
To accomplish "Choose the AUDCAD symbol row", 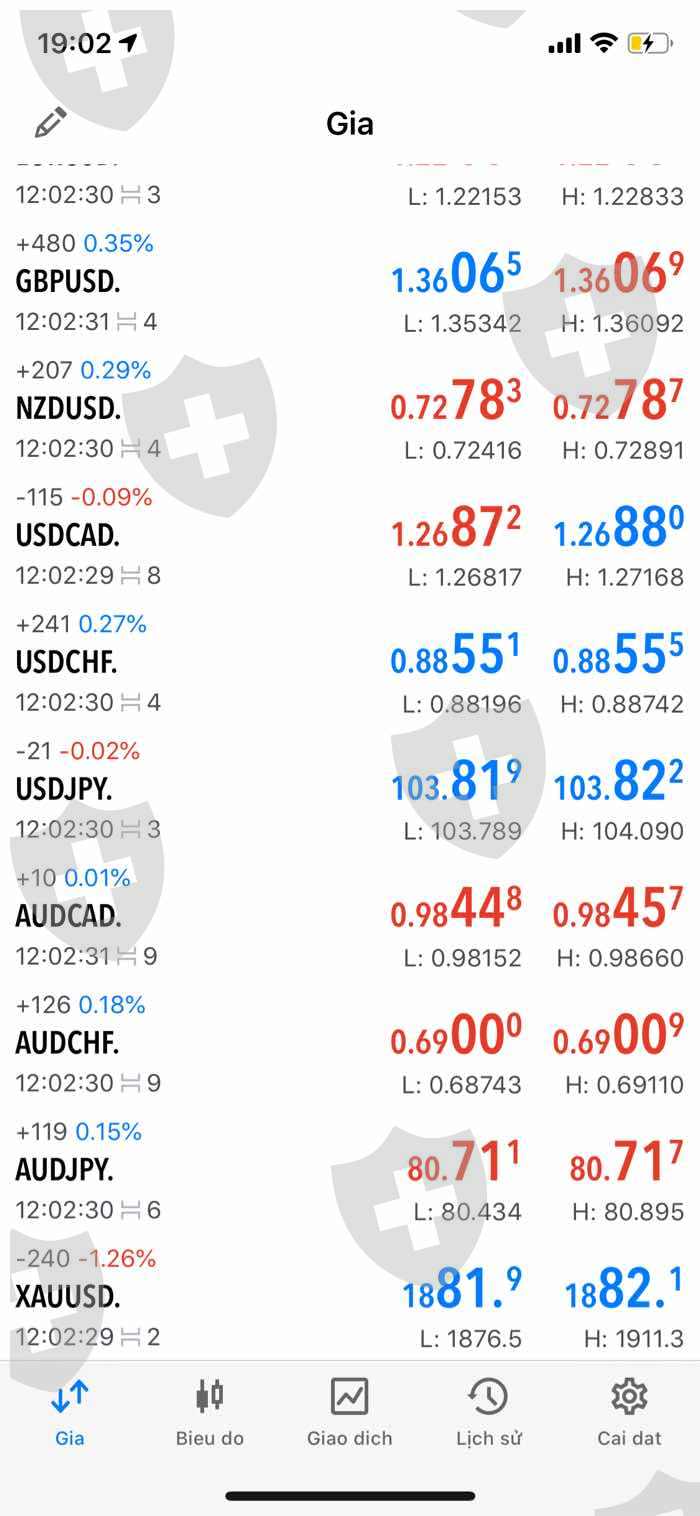I will coord(68,916).
